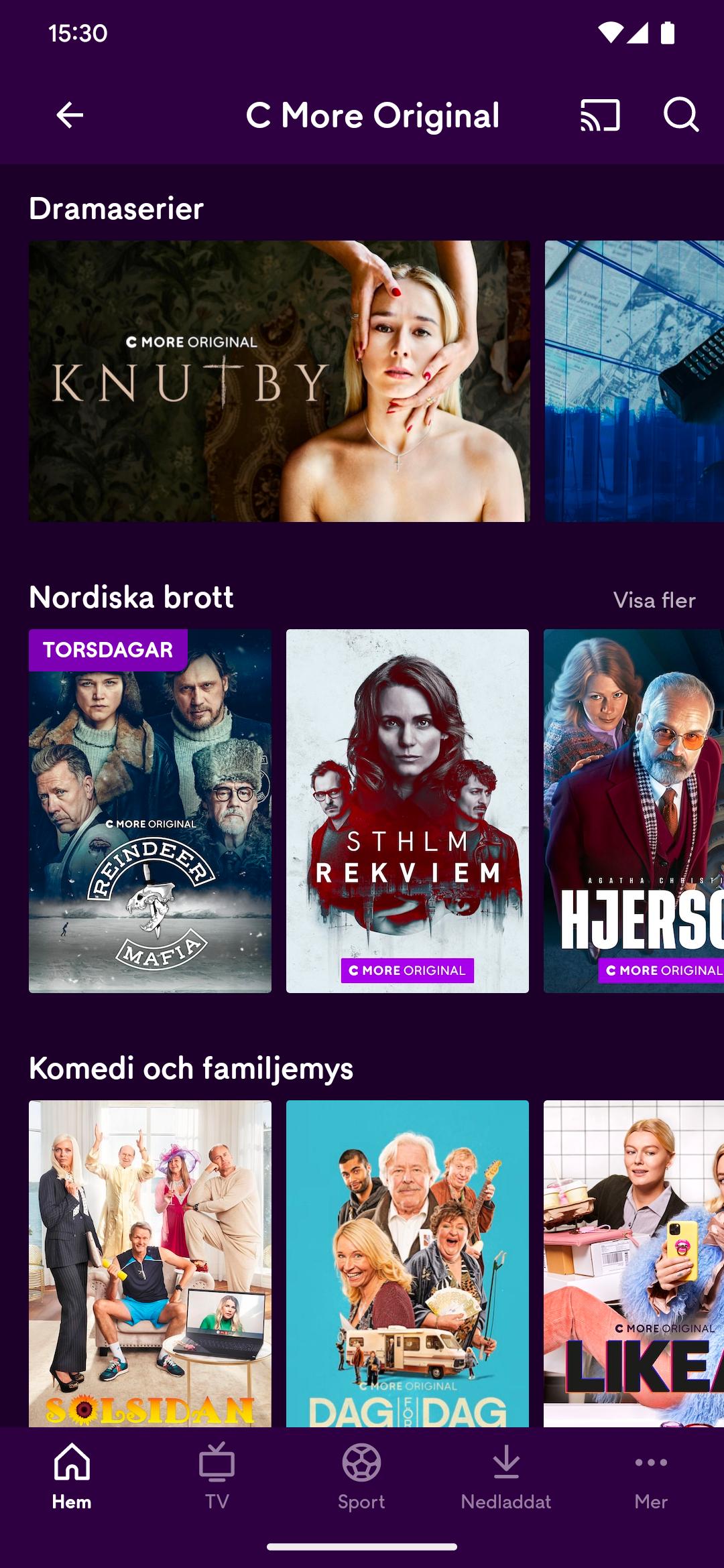Viewport: 724px width, 1568px height.
Task: Open Solsidan comedy poster
Action: point(150,1263)
